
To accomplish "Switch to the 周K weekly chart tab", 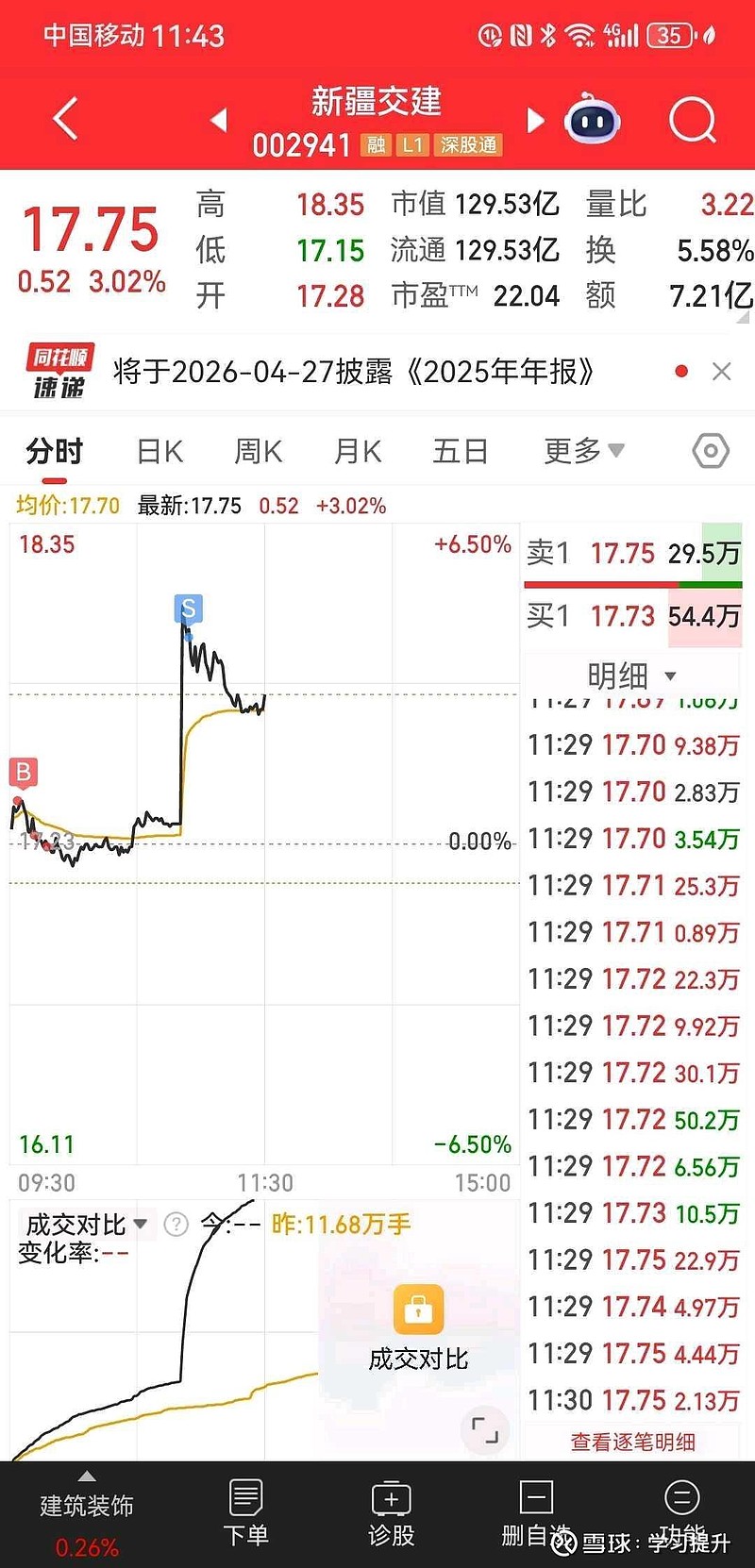I will (257, 451).
